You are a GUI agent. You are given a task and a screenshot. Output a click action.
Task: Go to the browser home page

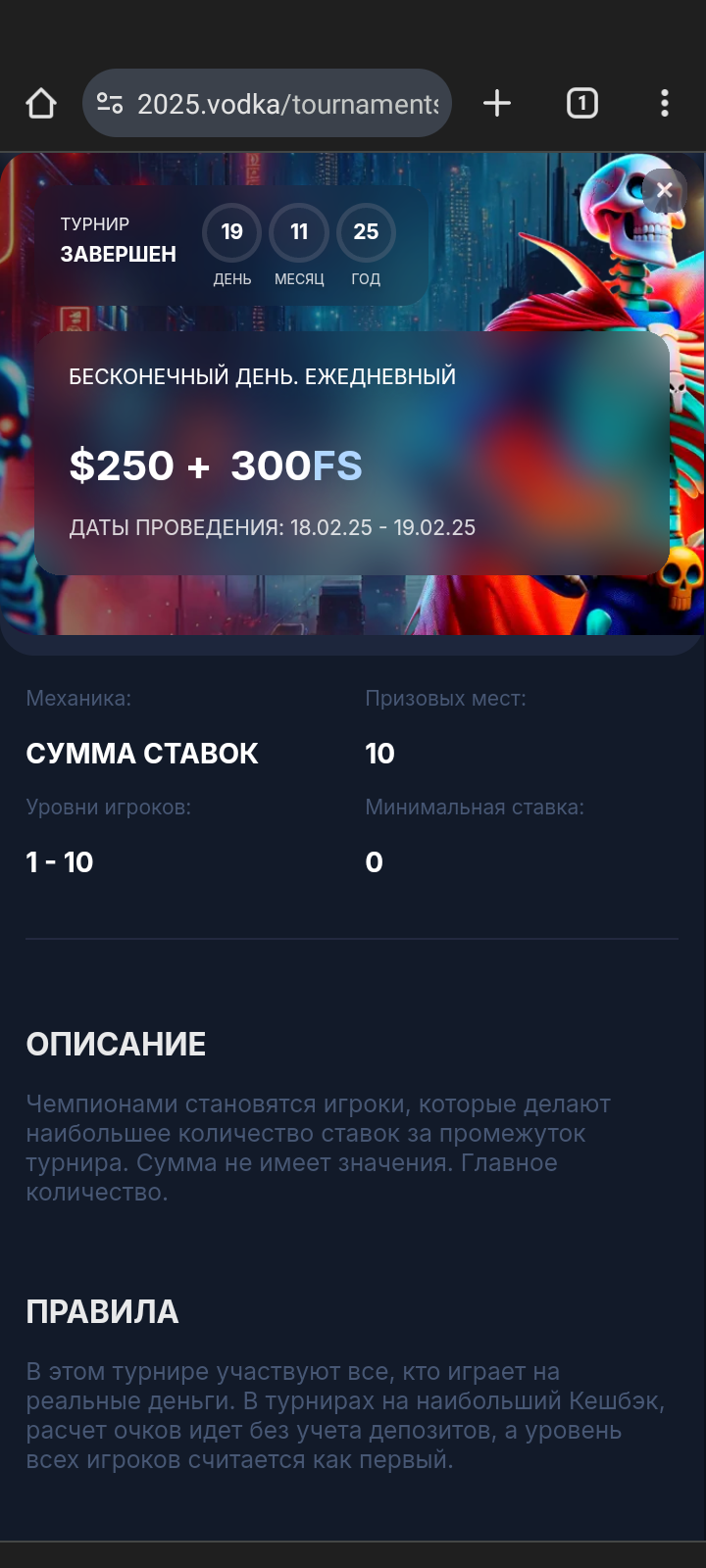[41, 103]
